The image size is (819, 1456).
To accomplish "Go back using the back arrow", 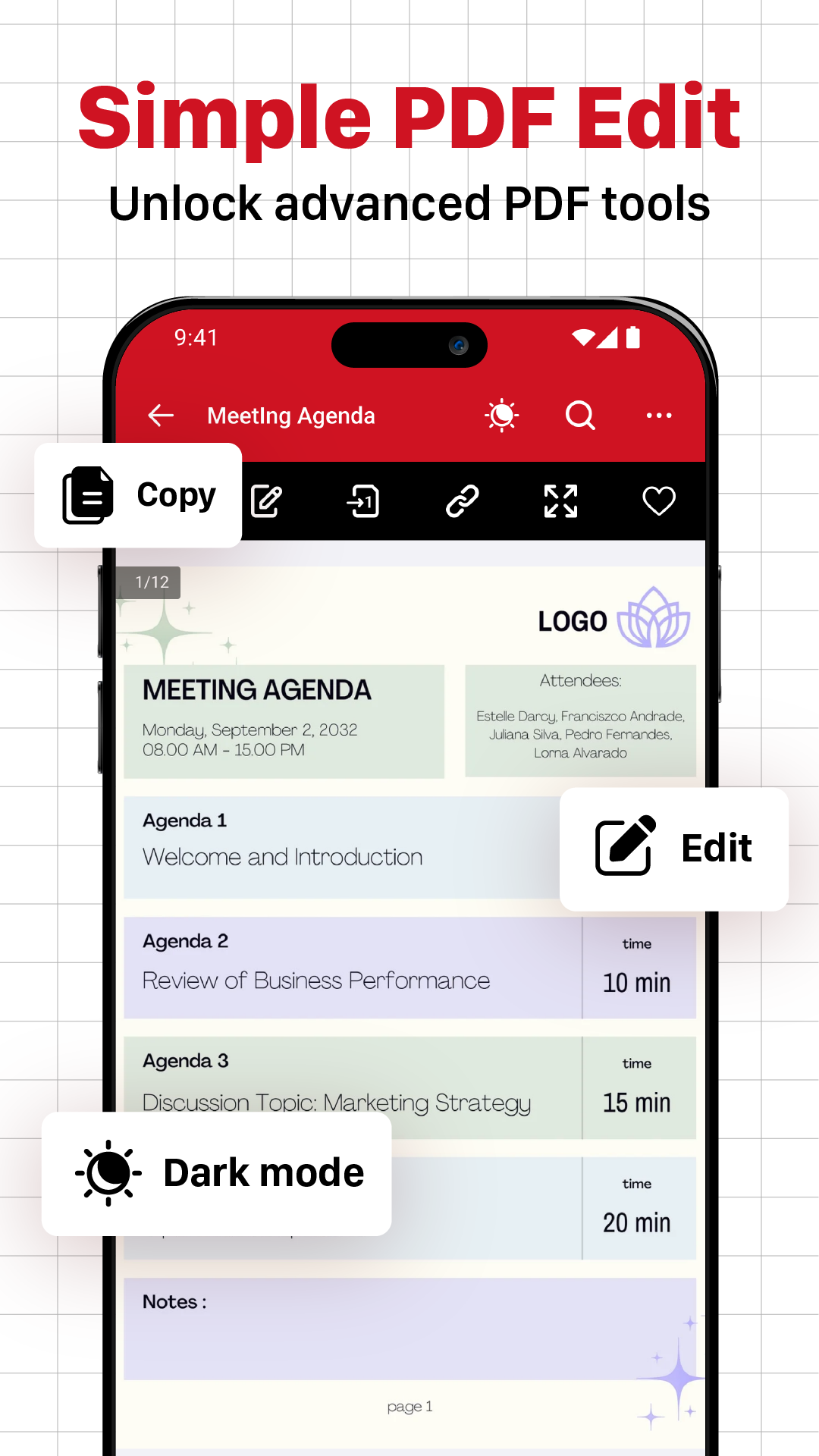I will coord(160,416).
